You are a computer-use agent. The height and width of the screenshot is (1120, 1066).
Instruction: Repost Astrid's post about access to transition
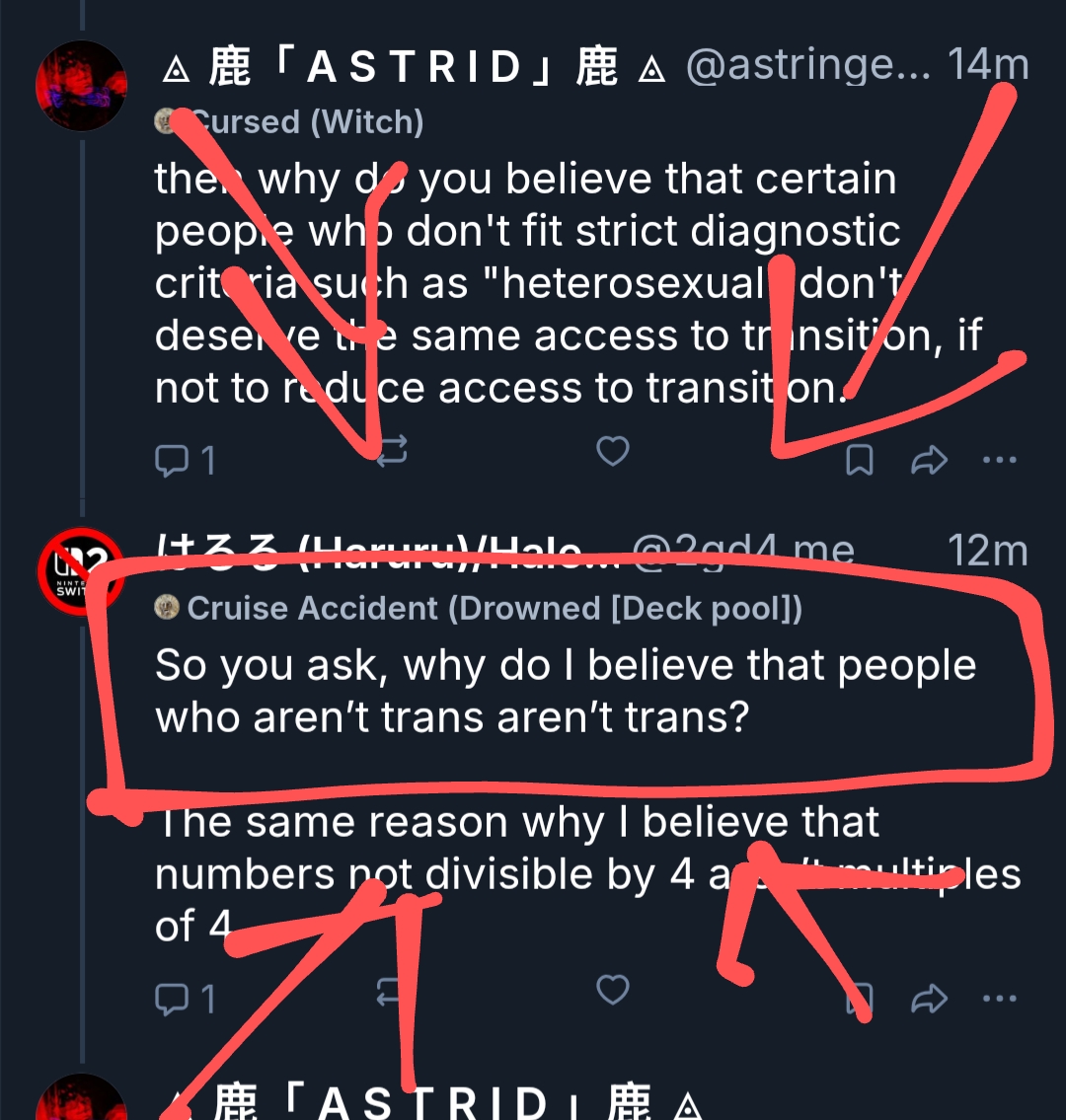pos(392,453)
